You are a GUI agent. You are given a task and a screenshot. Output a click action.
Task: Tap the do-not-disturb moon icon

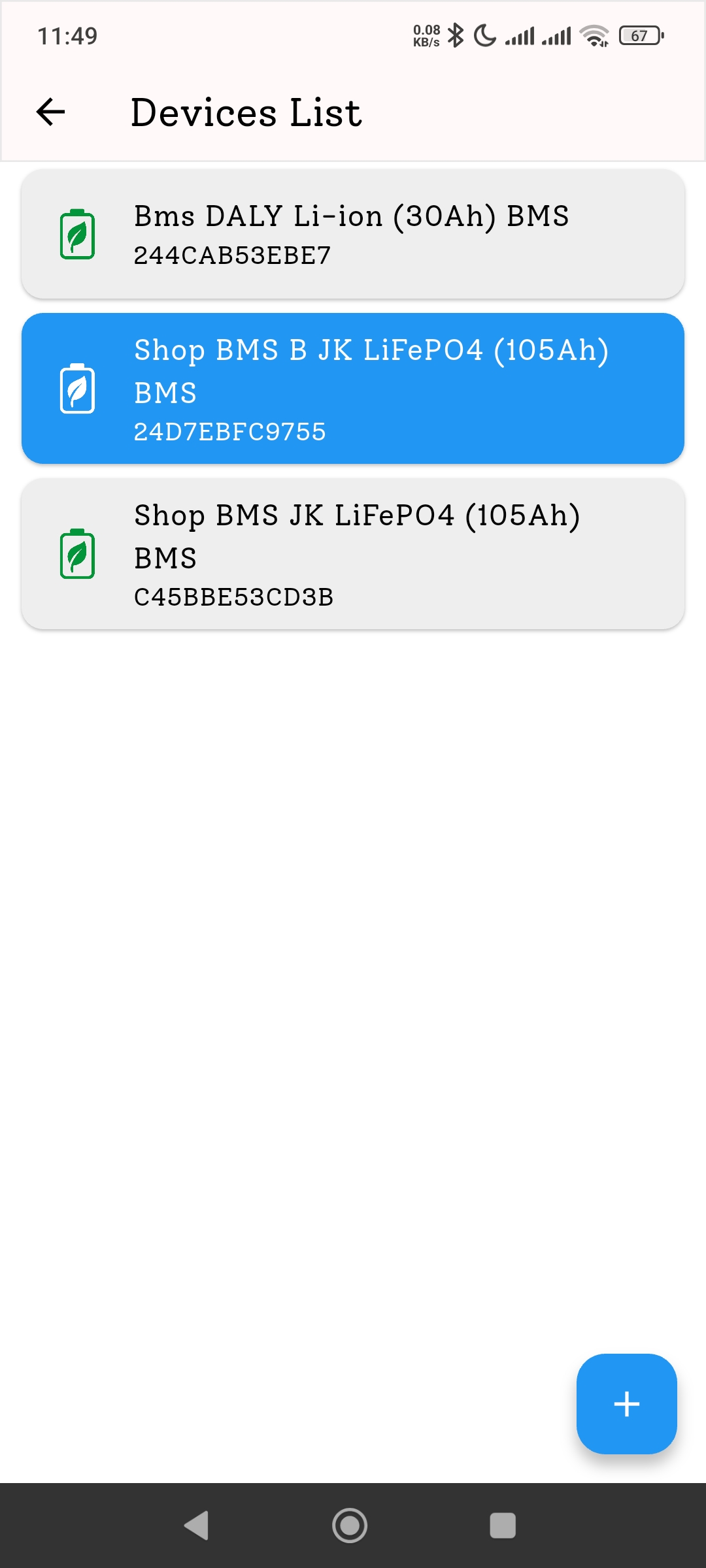485,36
